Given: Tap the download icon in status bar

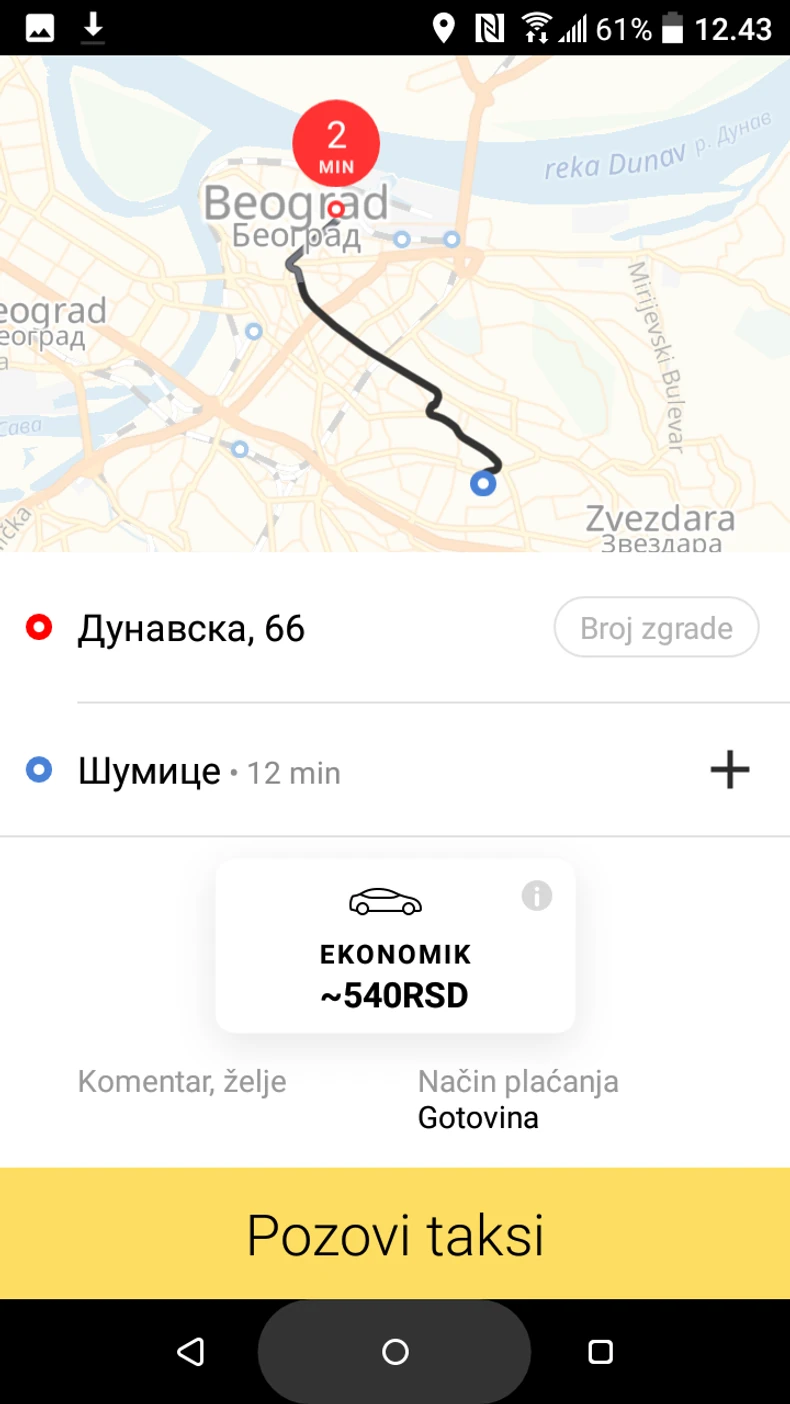Looking at the screenshot, I should (92, 27).
